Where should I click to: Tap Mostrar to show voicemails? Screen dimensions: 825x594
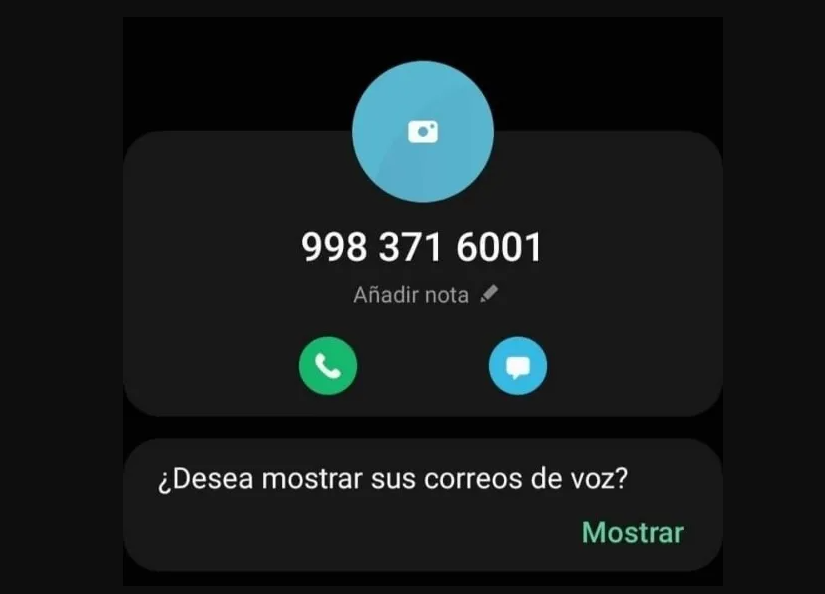coord(632,532)
